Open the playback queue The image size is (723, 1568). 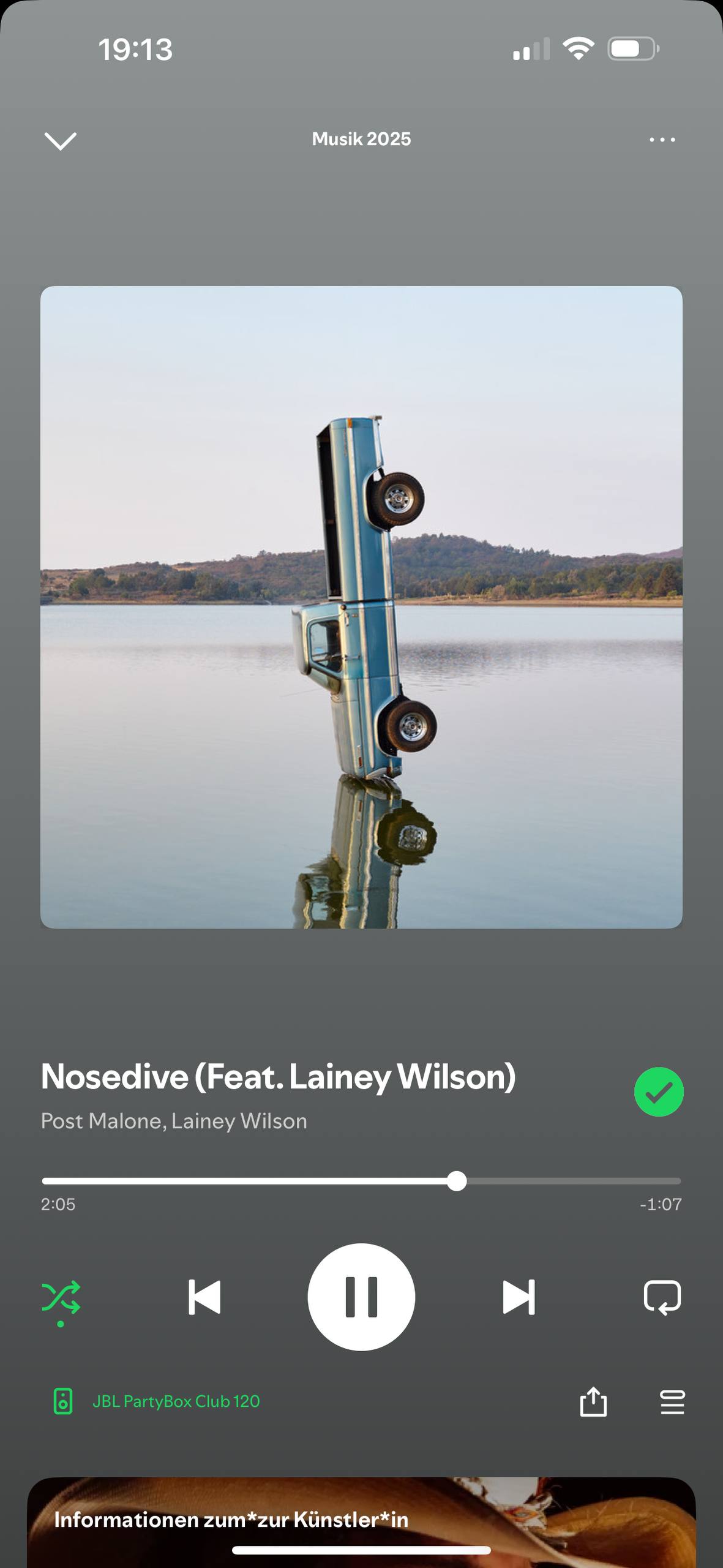(672, 1402)
